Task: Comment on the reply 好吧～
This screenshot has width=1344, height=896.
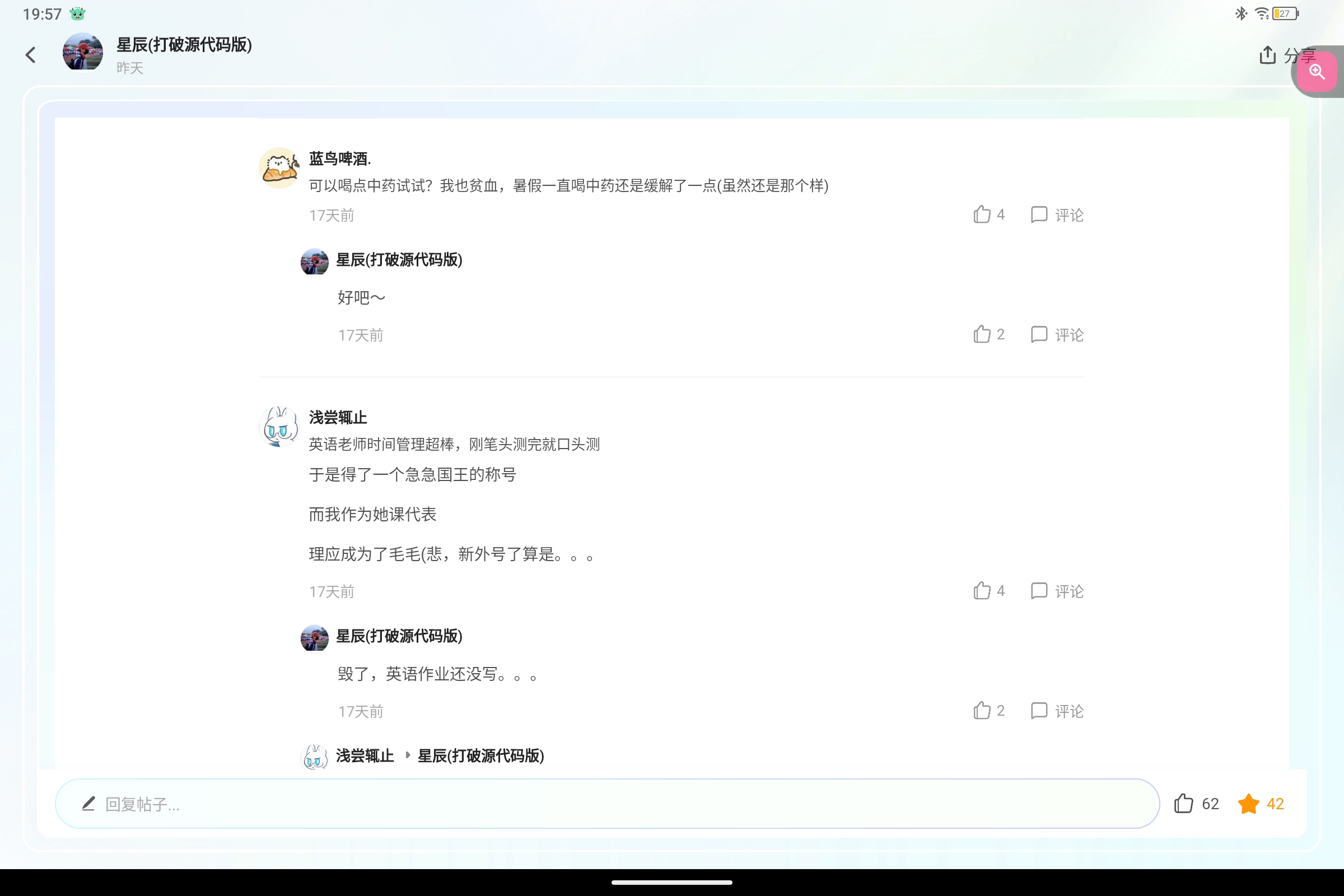Action: (x=1057, y=334)
